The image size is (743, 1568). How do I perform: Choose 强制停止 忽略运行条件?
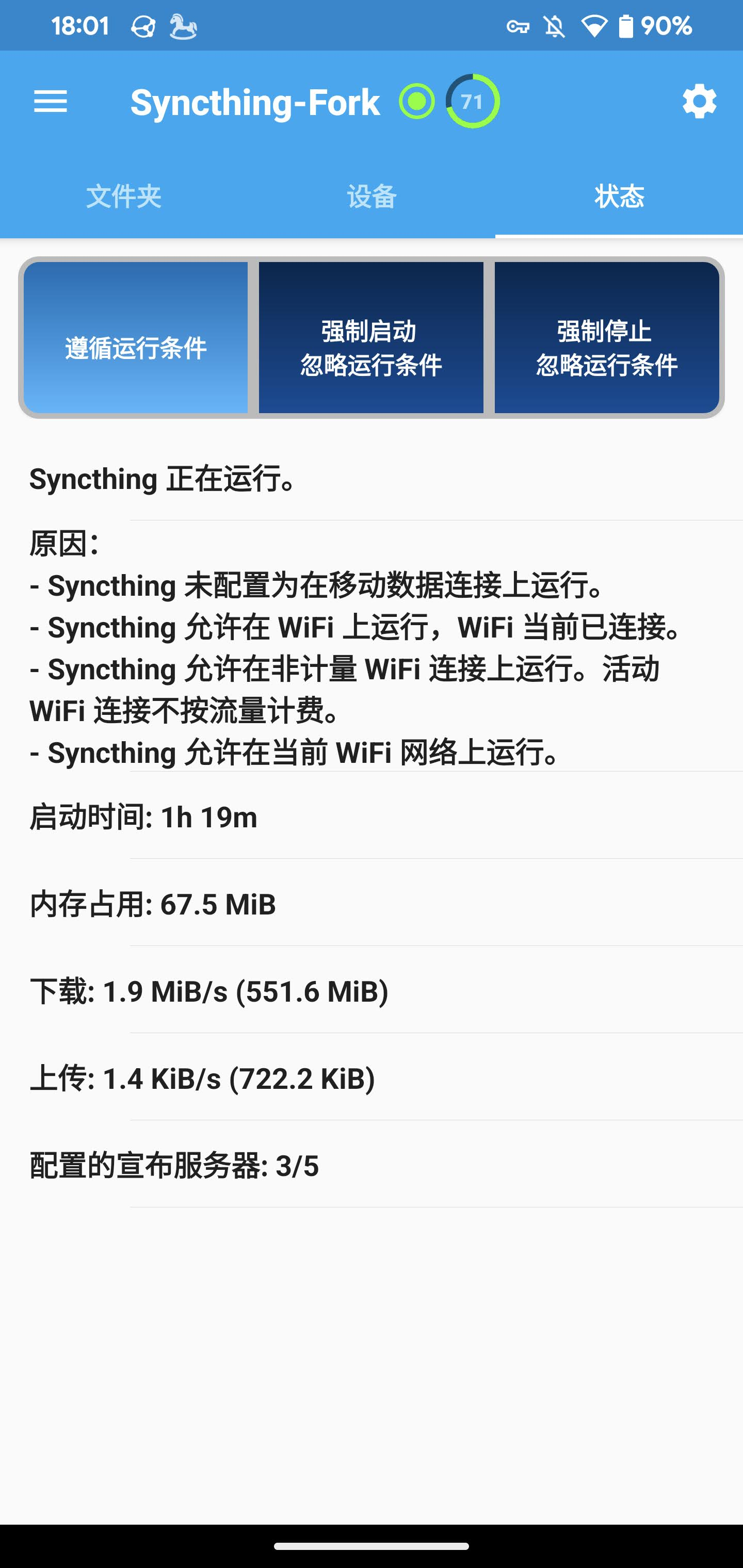click(x=607, y=338)
